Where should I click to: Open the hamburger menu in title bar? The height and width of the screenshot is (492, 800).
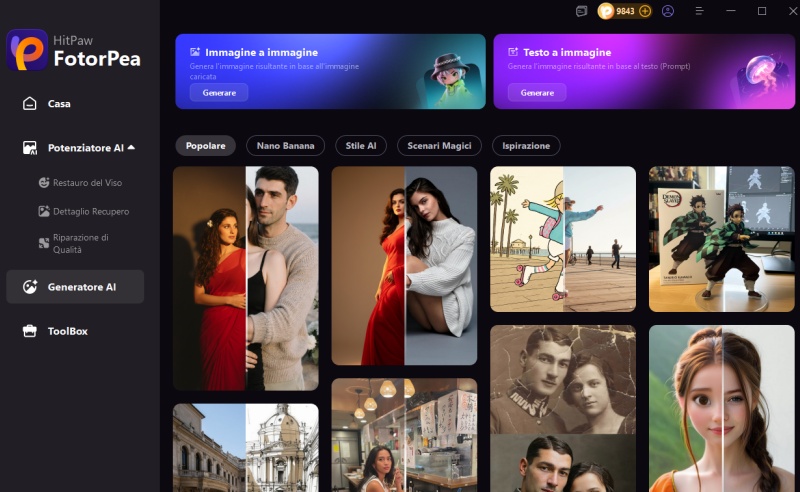(x=699, y=11)
